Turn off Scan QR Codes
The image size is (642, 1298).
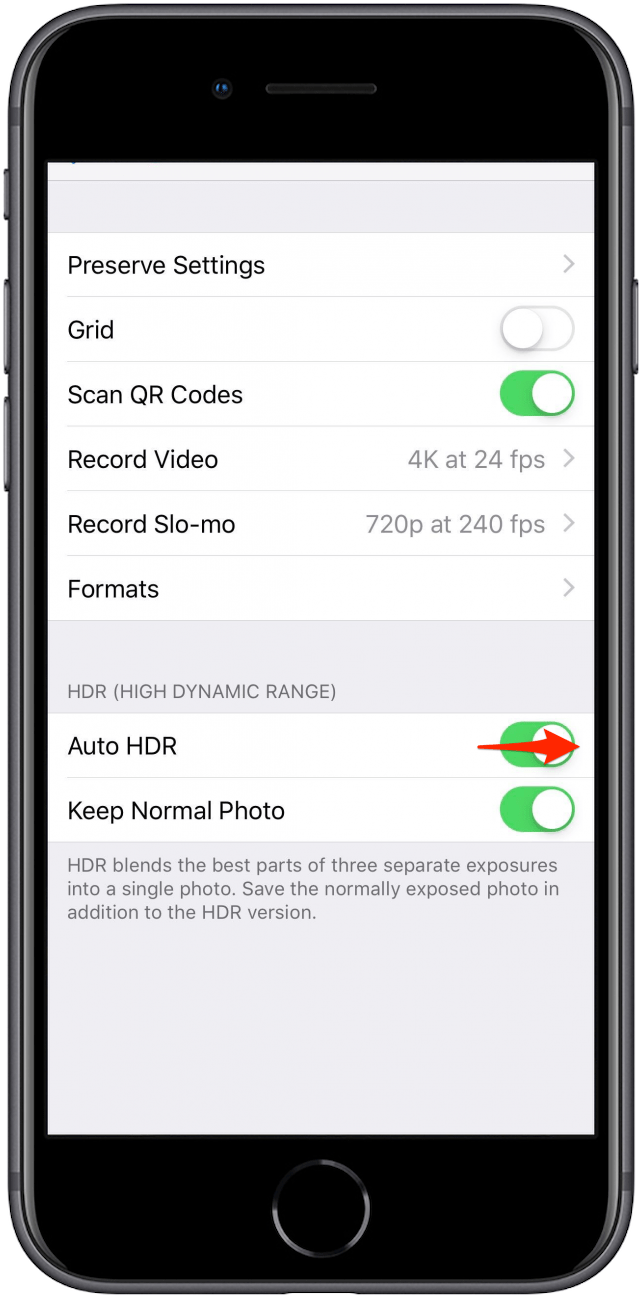[537, 394]
